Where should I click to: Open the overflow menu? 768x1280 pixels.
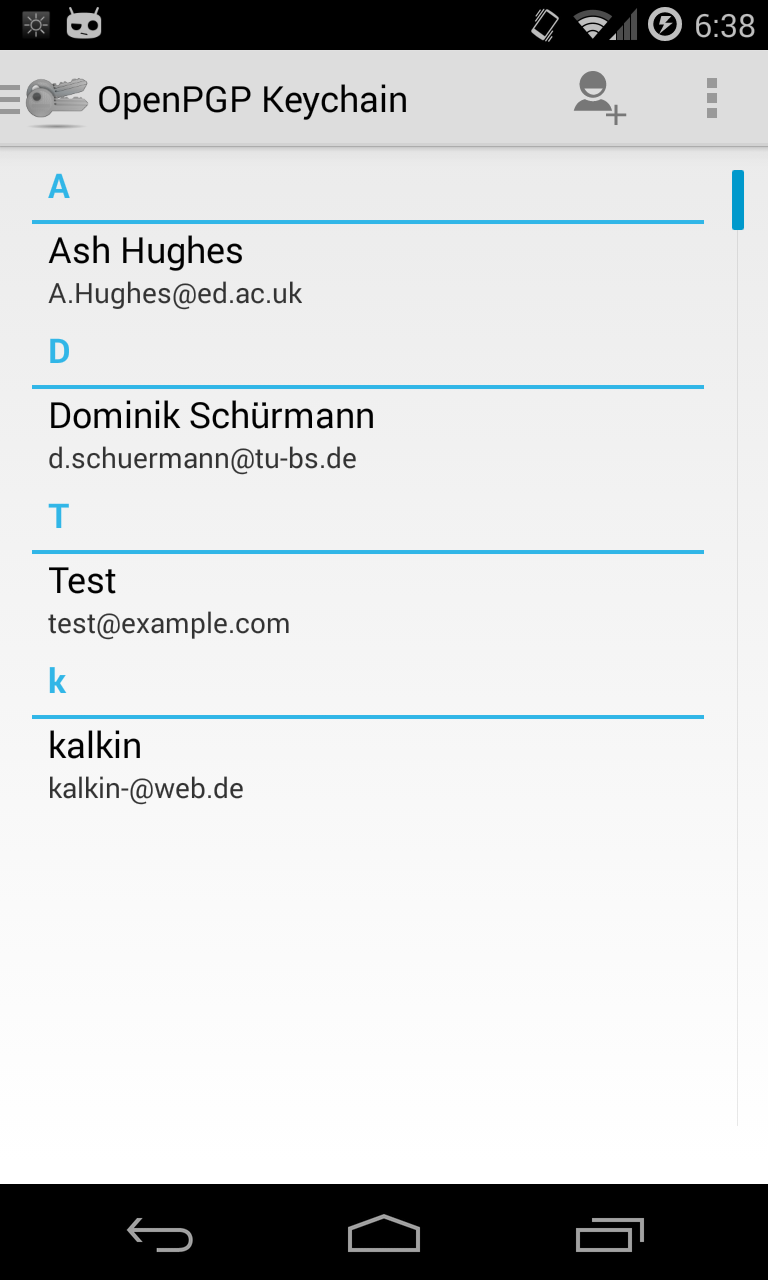point(712,99)
